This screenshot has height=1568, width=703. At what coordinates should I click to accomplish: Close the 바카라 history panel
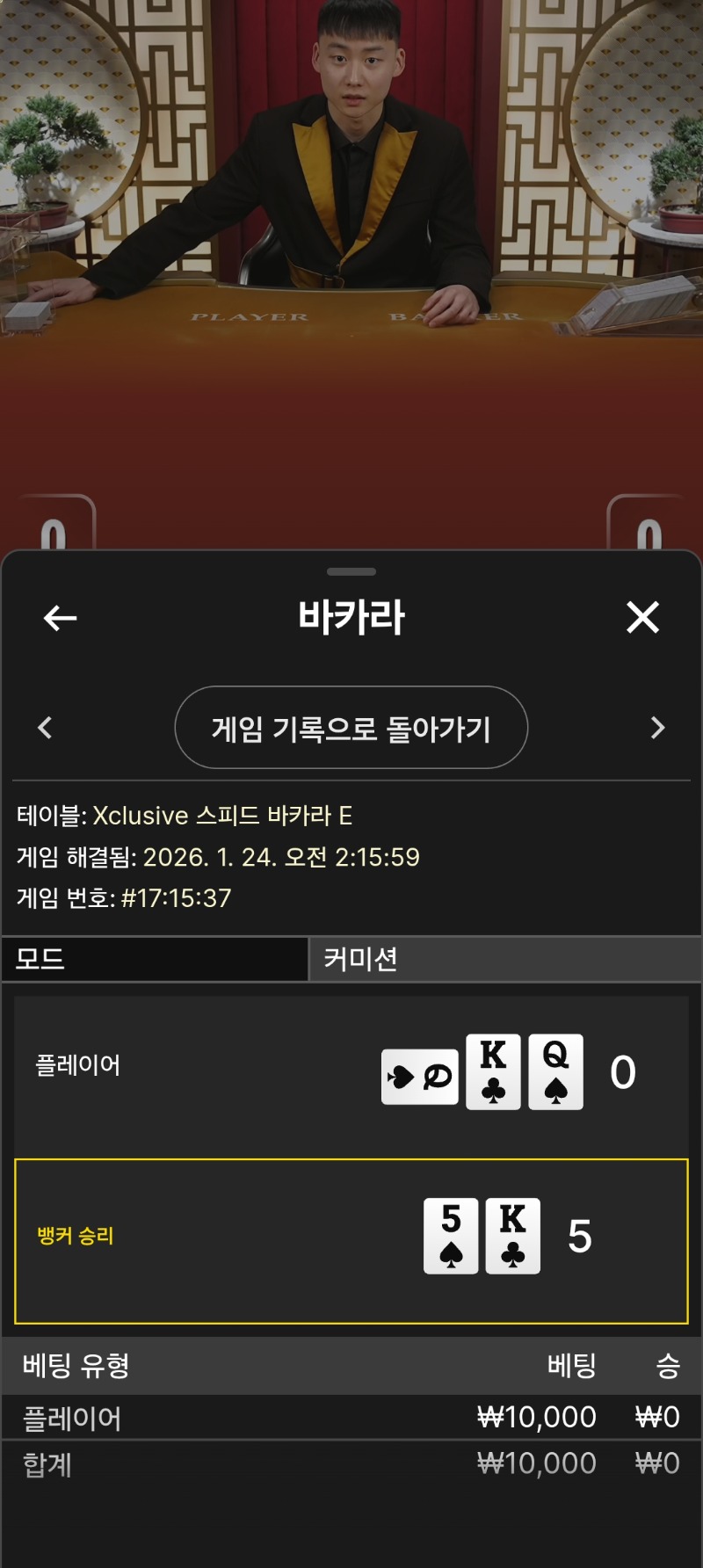tap(642, 617)
